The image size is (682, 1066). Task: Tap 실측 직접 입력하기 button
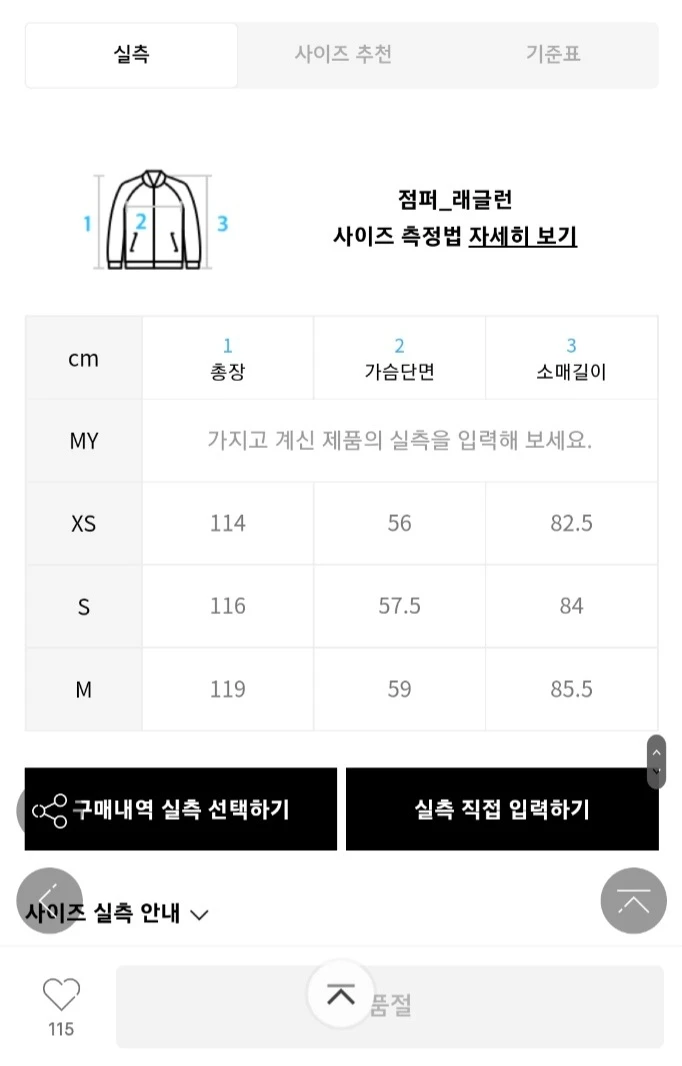502,809
